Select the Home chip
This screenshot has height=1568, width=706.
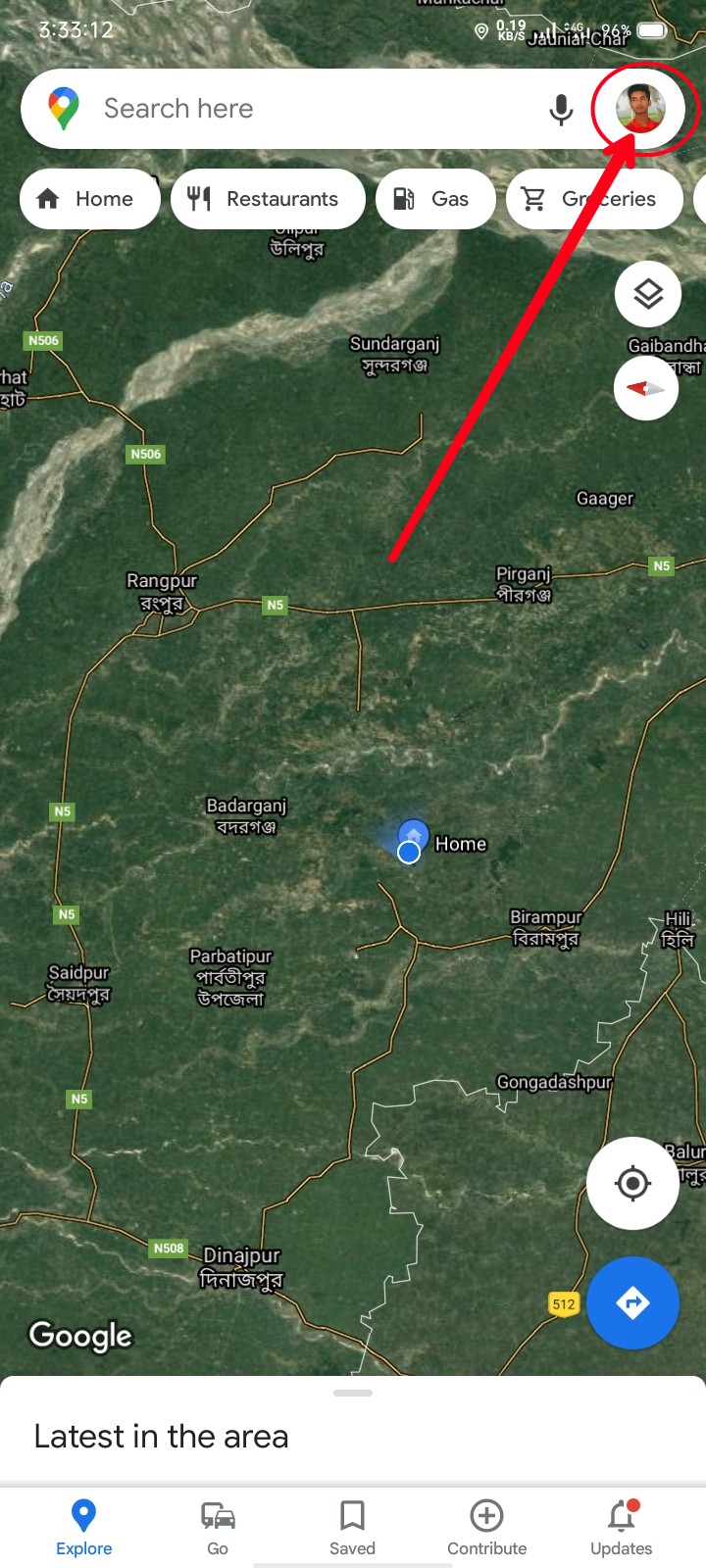click(x=89, y=199)
